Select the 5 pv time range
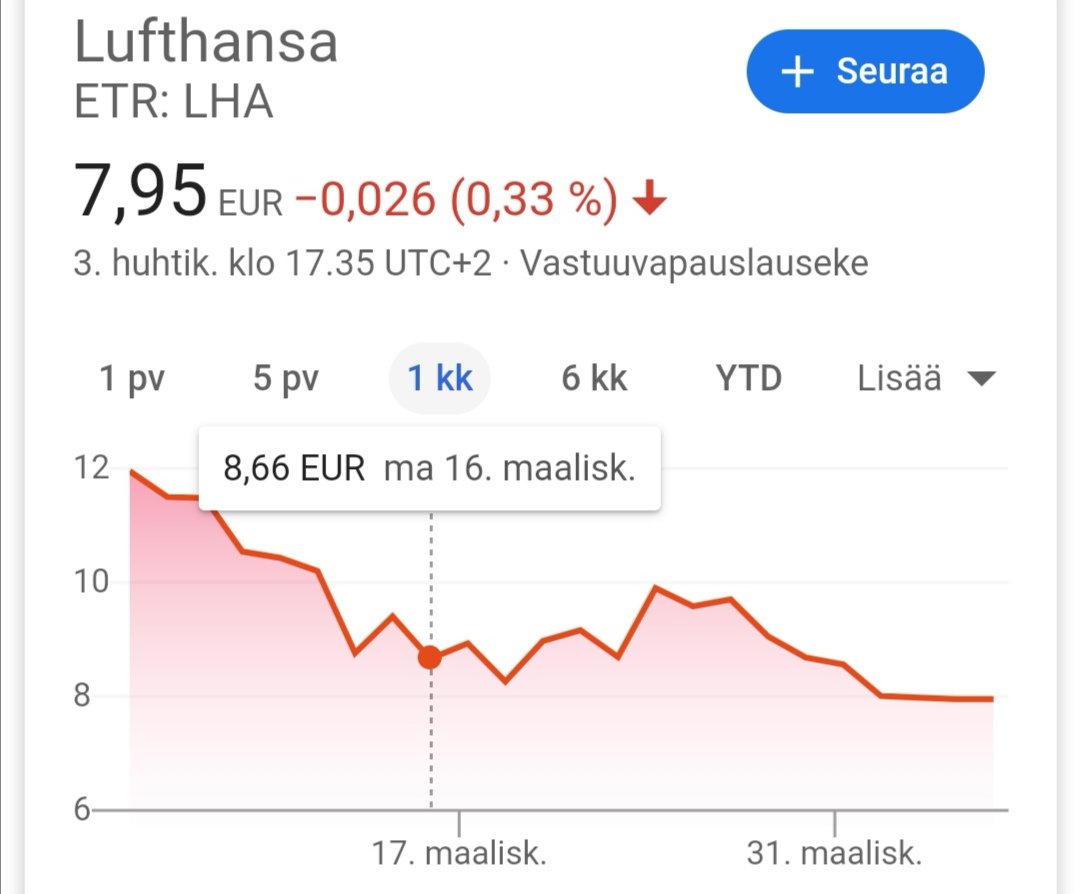1080x894 pixels. pos(286,379)
